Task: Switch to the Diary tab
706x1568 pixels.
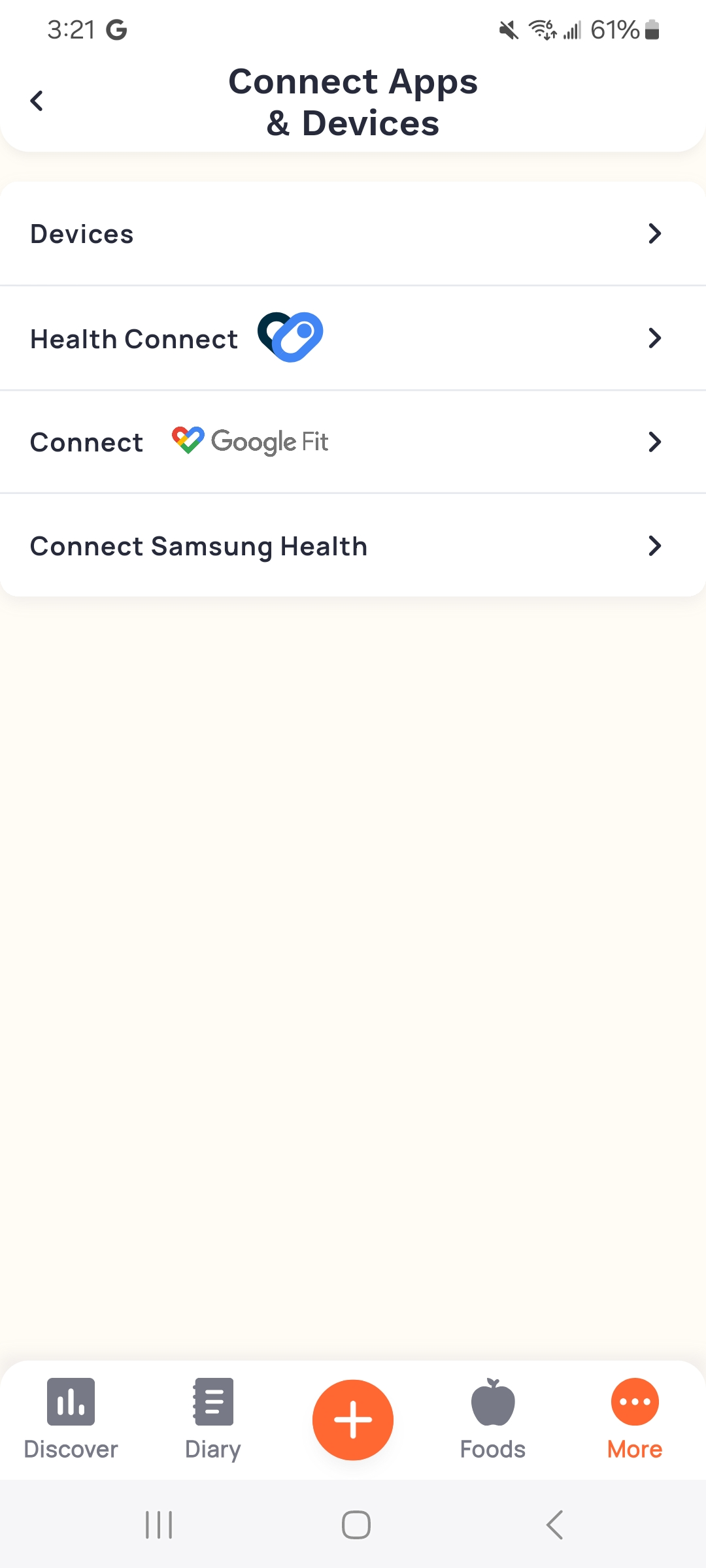Action: point(213,1419)
